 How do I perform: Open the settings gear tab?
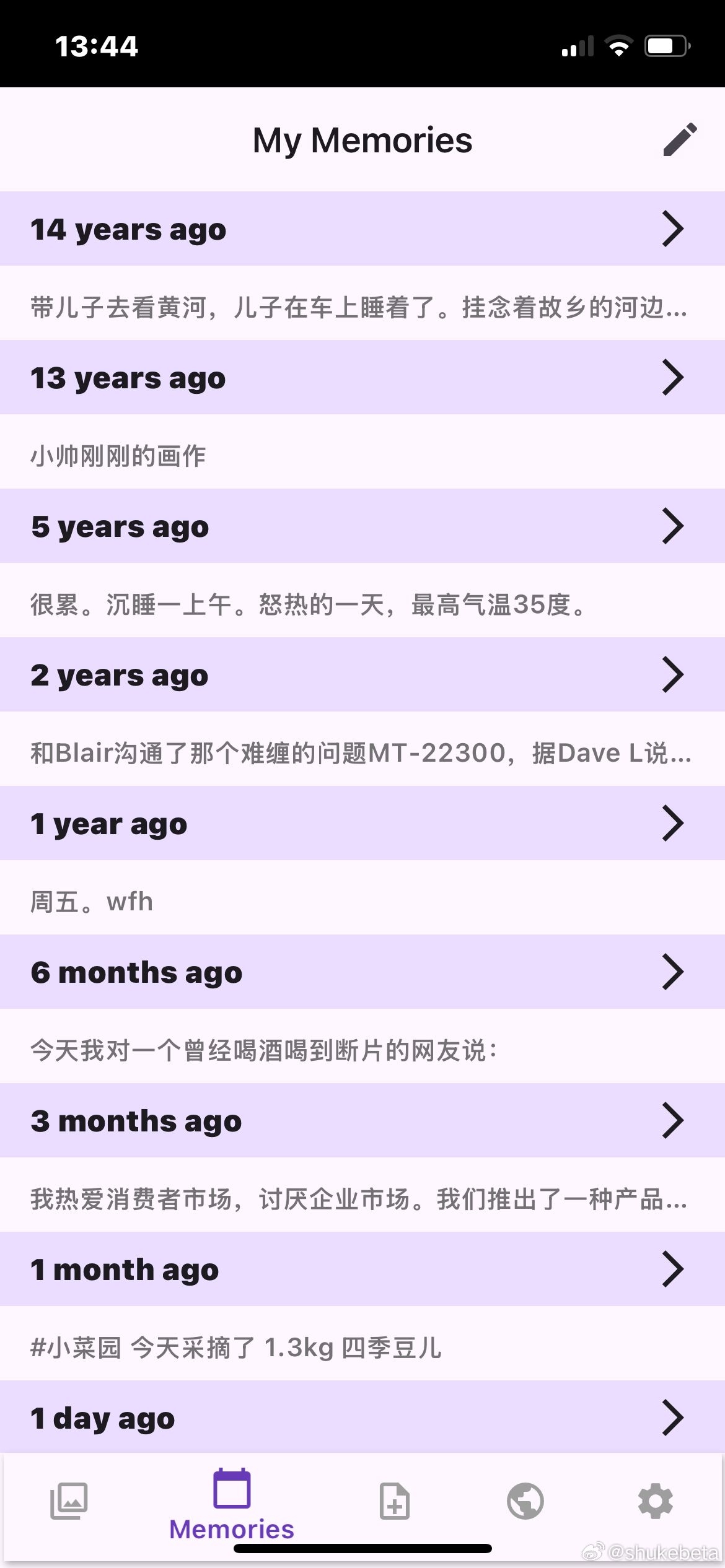656,1501
